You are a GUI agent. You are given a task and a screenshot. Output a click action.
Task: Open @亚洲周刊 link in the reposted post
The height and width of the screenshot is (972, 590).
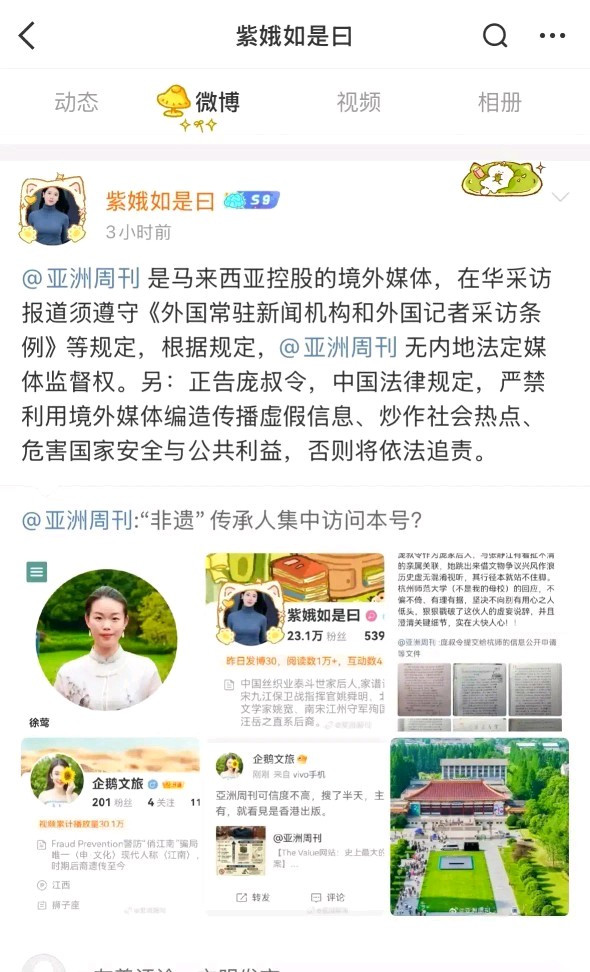pyautogui.click(x=77, y=519)
